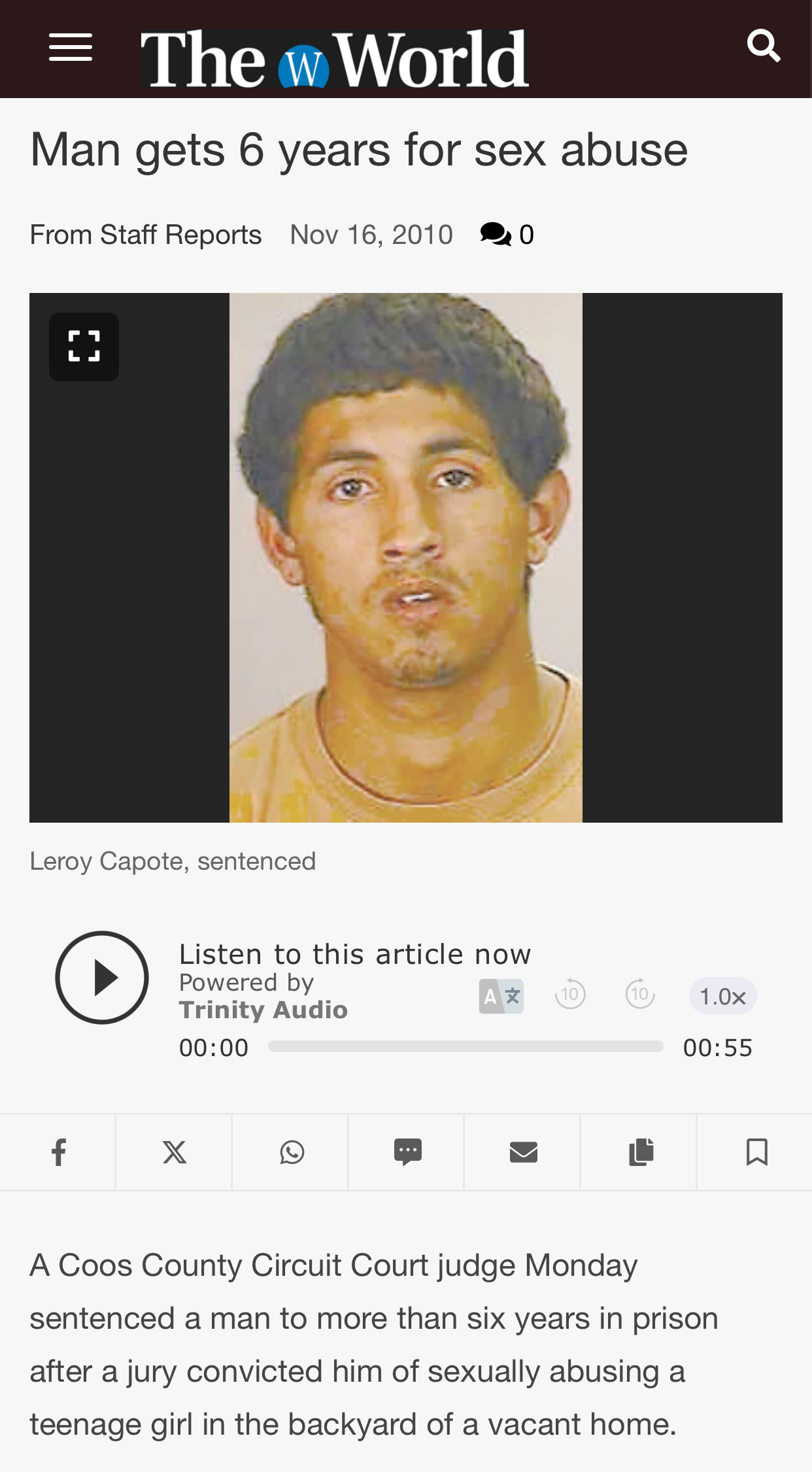Image resolution: width=812 pixels, height=1472 pixels.
Task: Skip audio forward 10 seconds
Action: (640, 995)
